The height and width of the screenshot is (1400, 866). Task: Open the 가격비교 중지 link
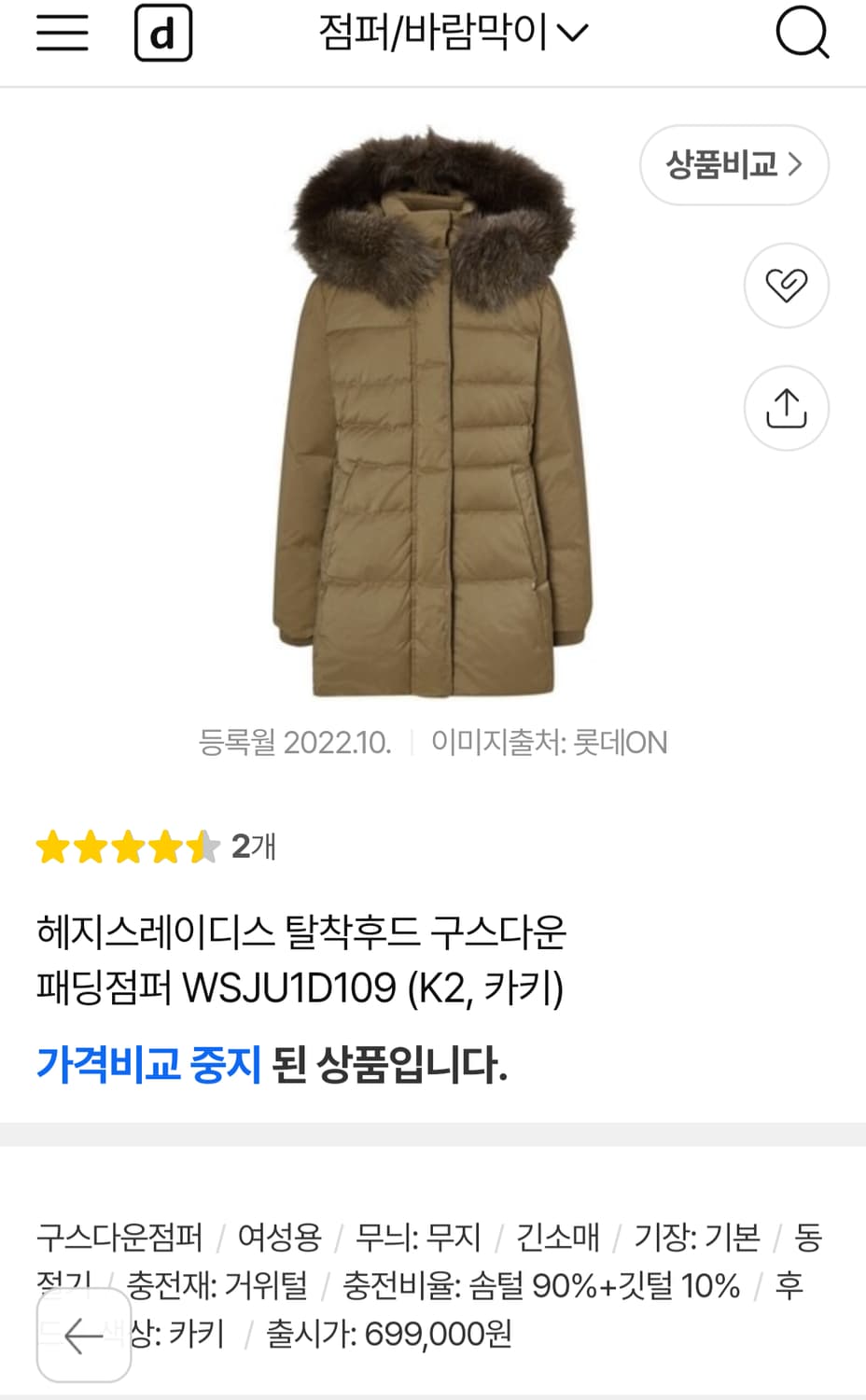[x=151, y=1063]
